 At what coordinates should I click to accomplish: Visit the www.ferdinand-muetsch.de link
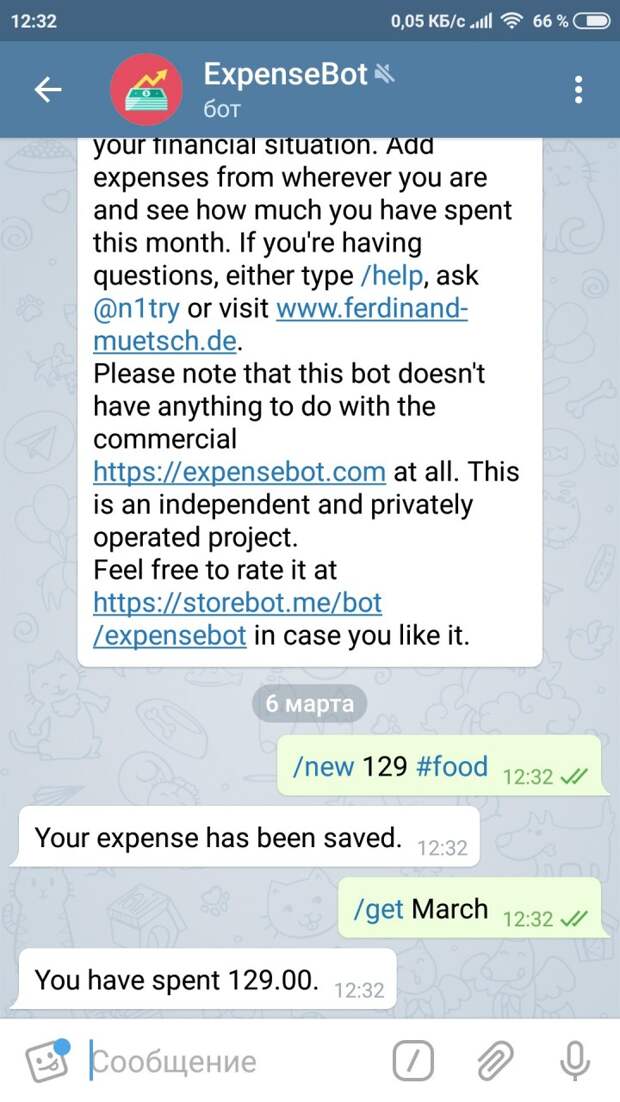(280, 325)
